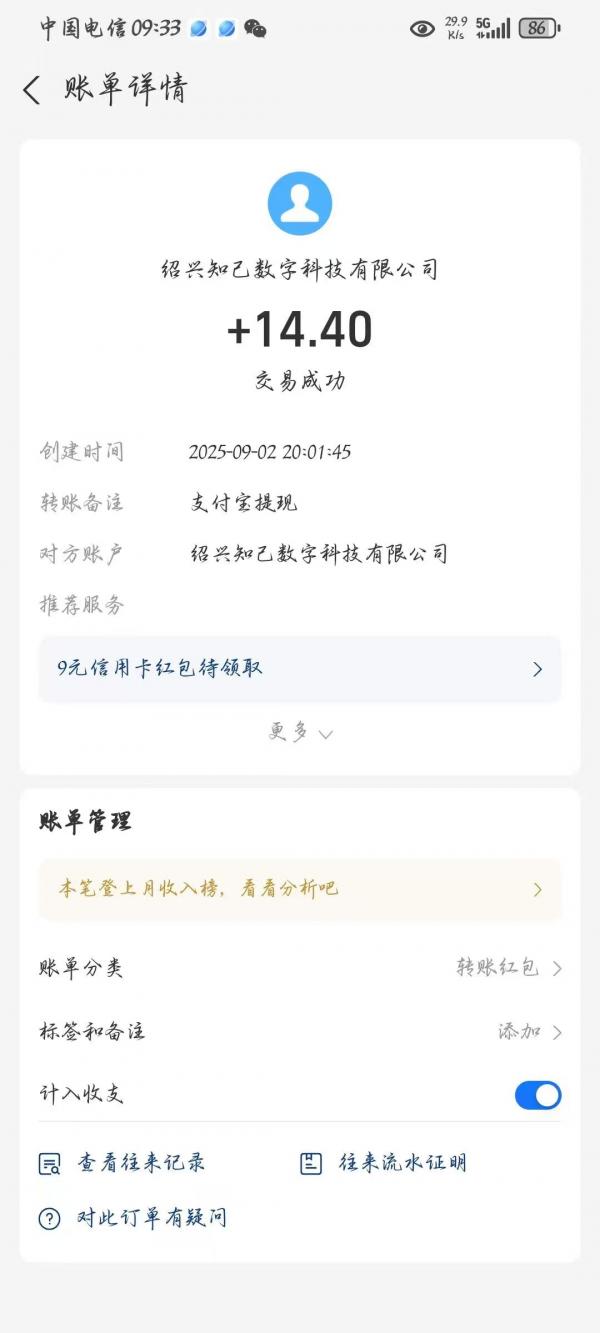600x1333 pixels.
Task: Open the payee avatar profile
Action: click(300, 204)
